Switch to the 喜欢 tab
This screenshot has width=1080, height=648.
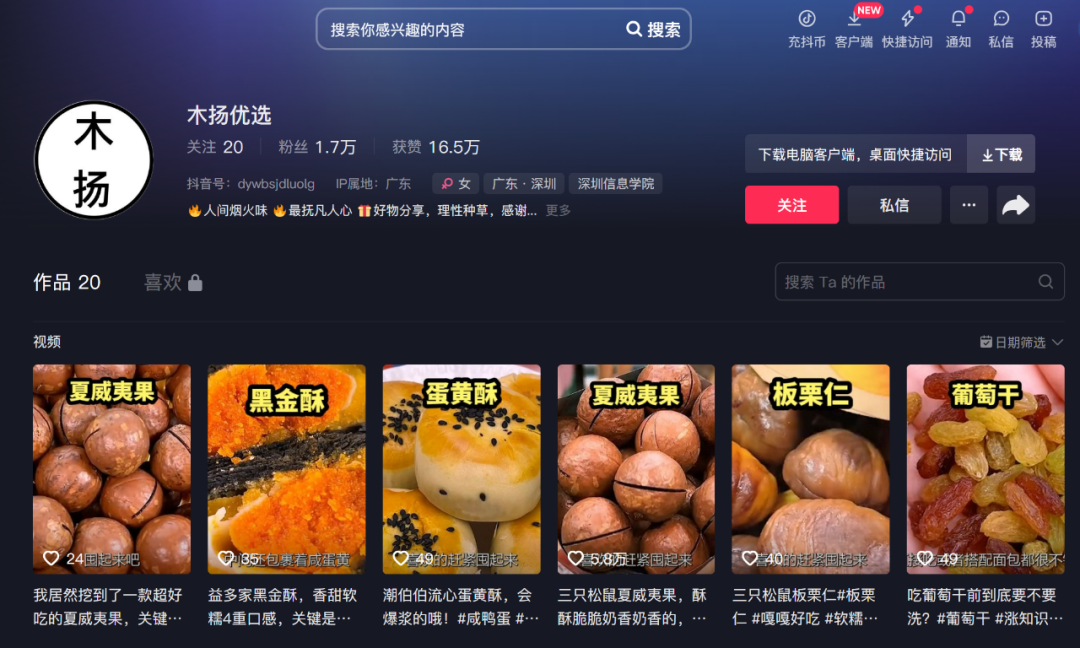pyautogui.click(x=172, y=283)
